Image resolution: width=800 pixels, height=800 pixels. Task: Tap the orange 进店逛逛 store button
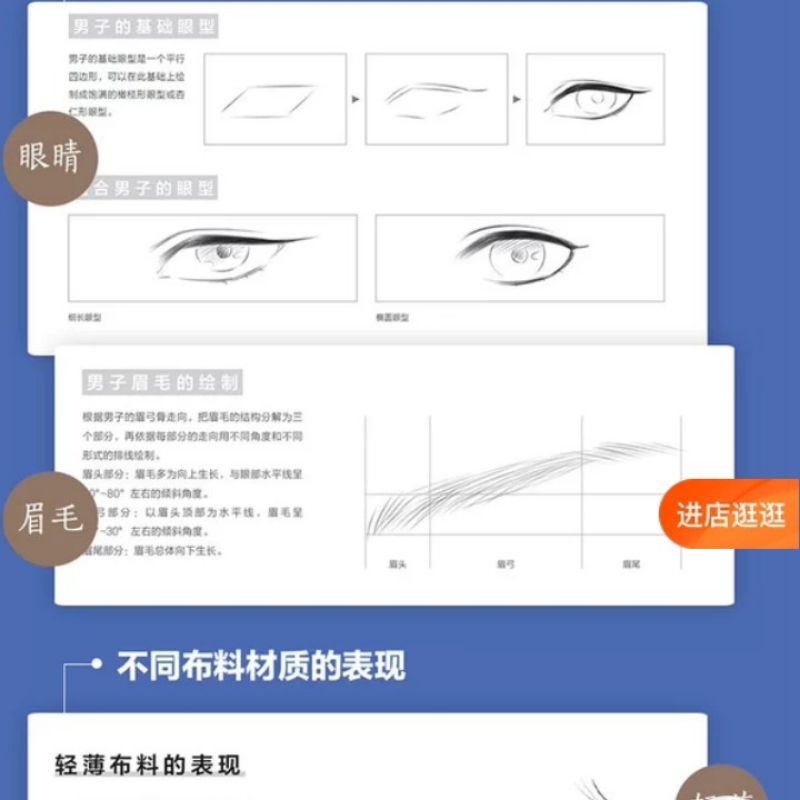click(730, 516)
